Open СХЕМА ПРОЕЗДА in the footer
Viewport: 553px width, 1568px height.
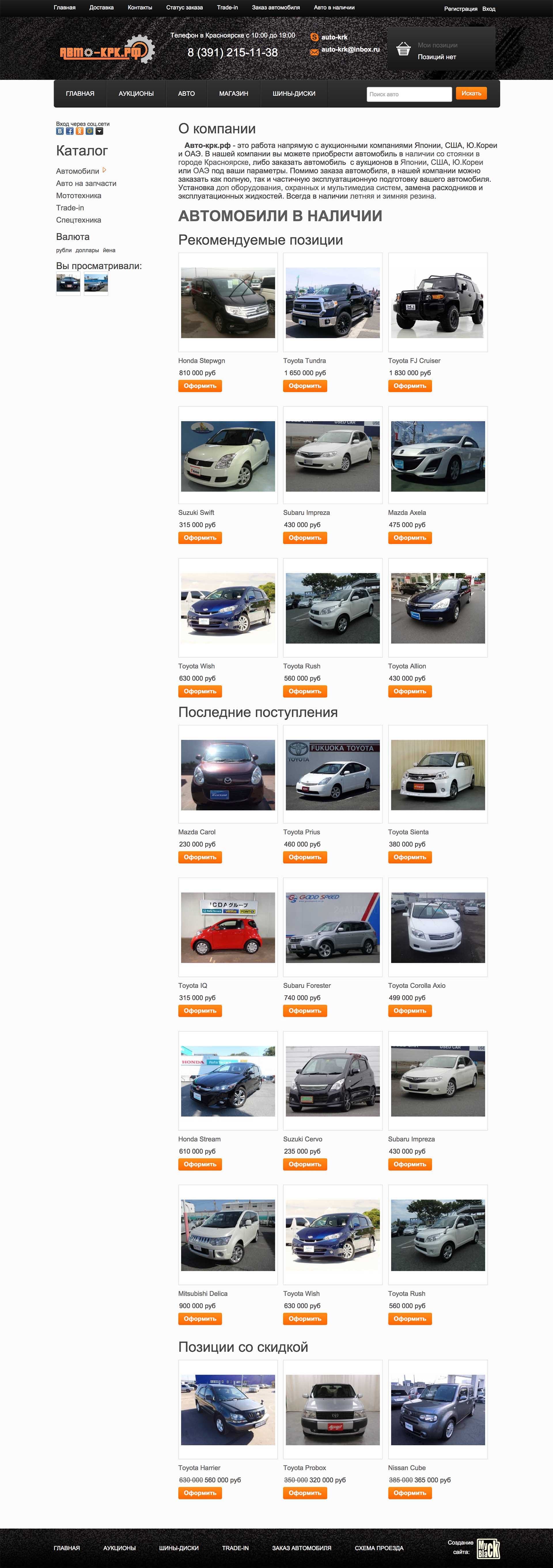click(x=379, y=1547)
